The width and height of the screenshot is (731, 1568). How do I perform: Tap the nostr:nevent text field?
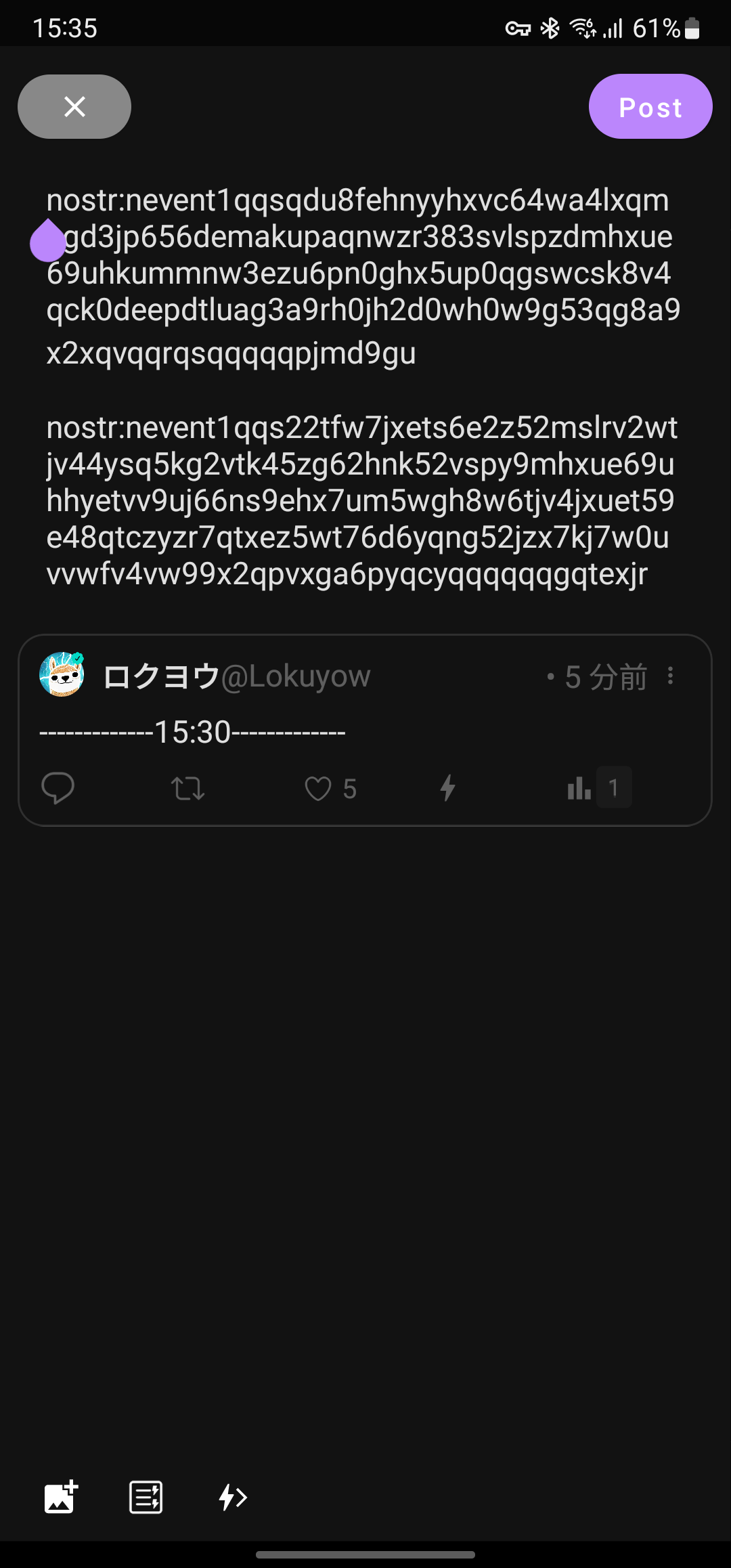coord(363,386)
